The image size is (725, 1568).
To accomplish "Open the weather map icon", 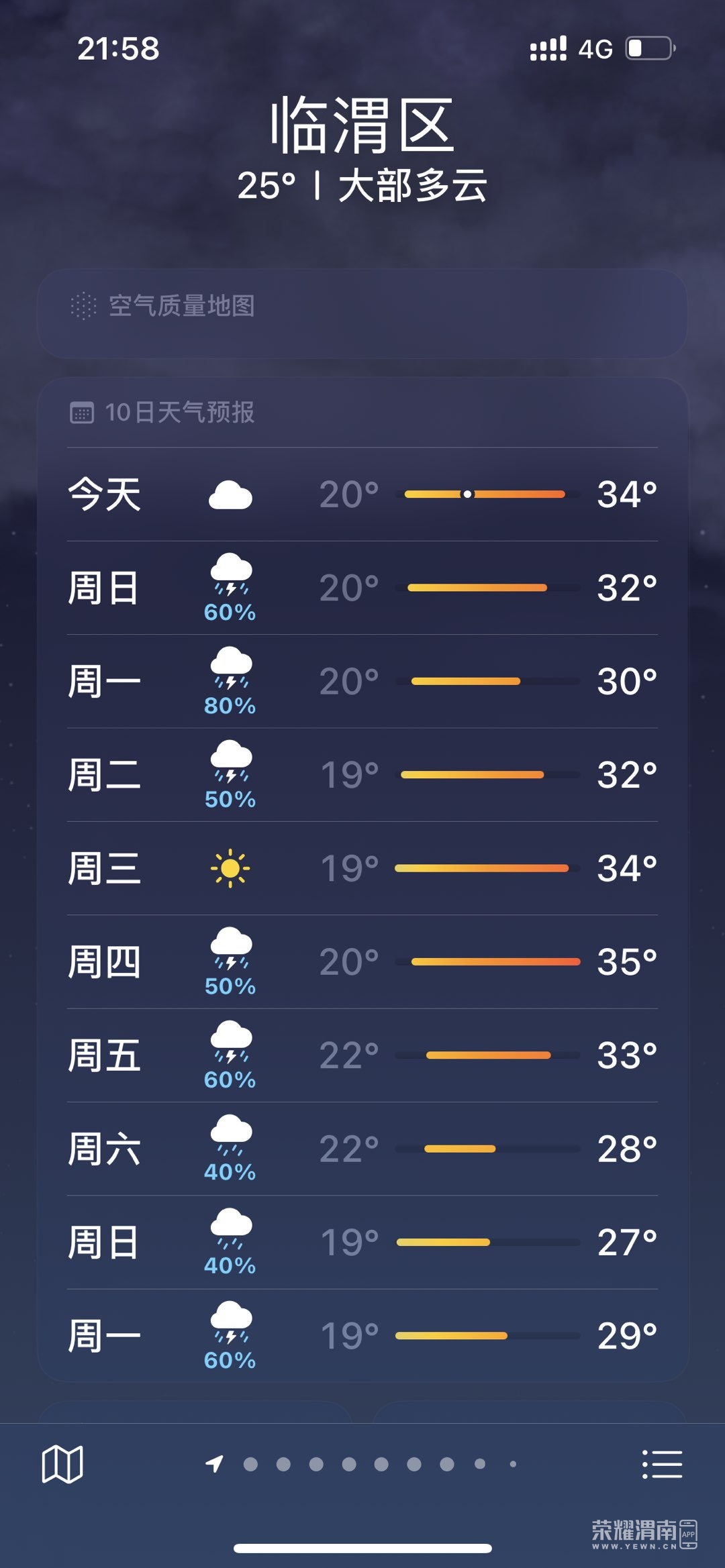I will point(62,1464).
